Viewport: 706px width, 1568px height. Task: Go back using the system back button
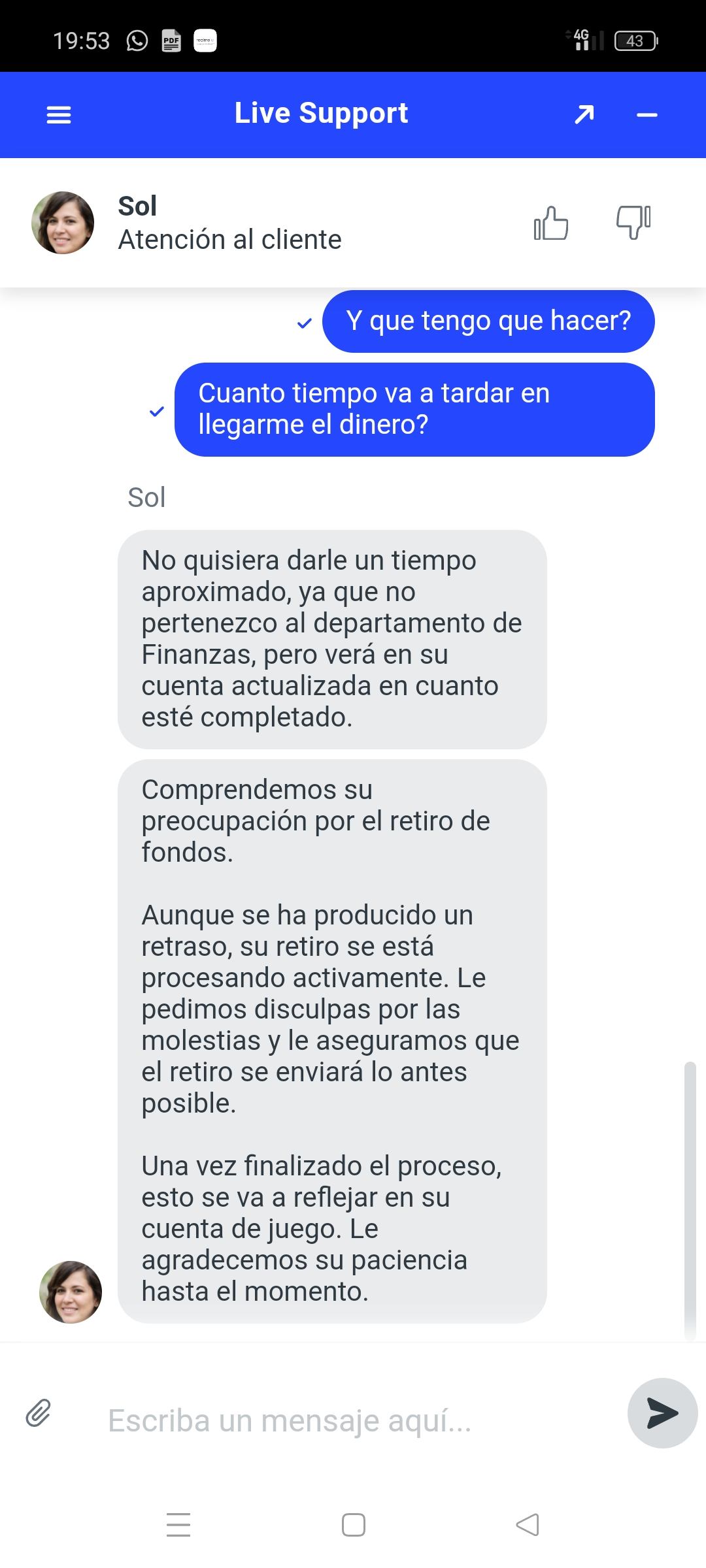tap(527, 1525)
